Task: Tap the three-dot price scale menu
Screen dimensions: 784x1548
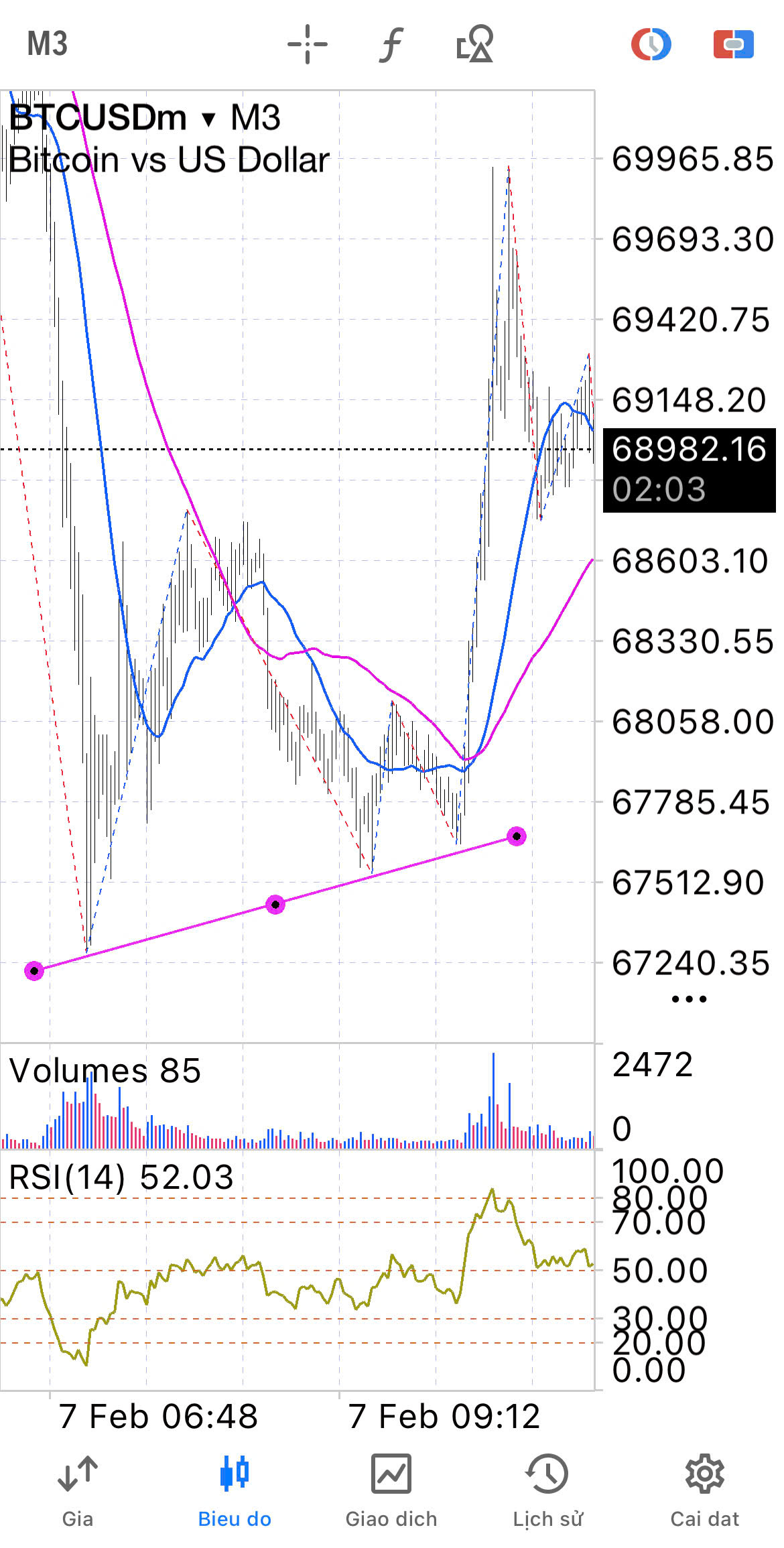Action: 689,999
